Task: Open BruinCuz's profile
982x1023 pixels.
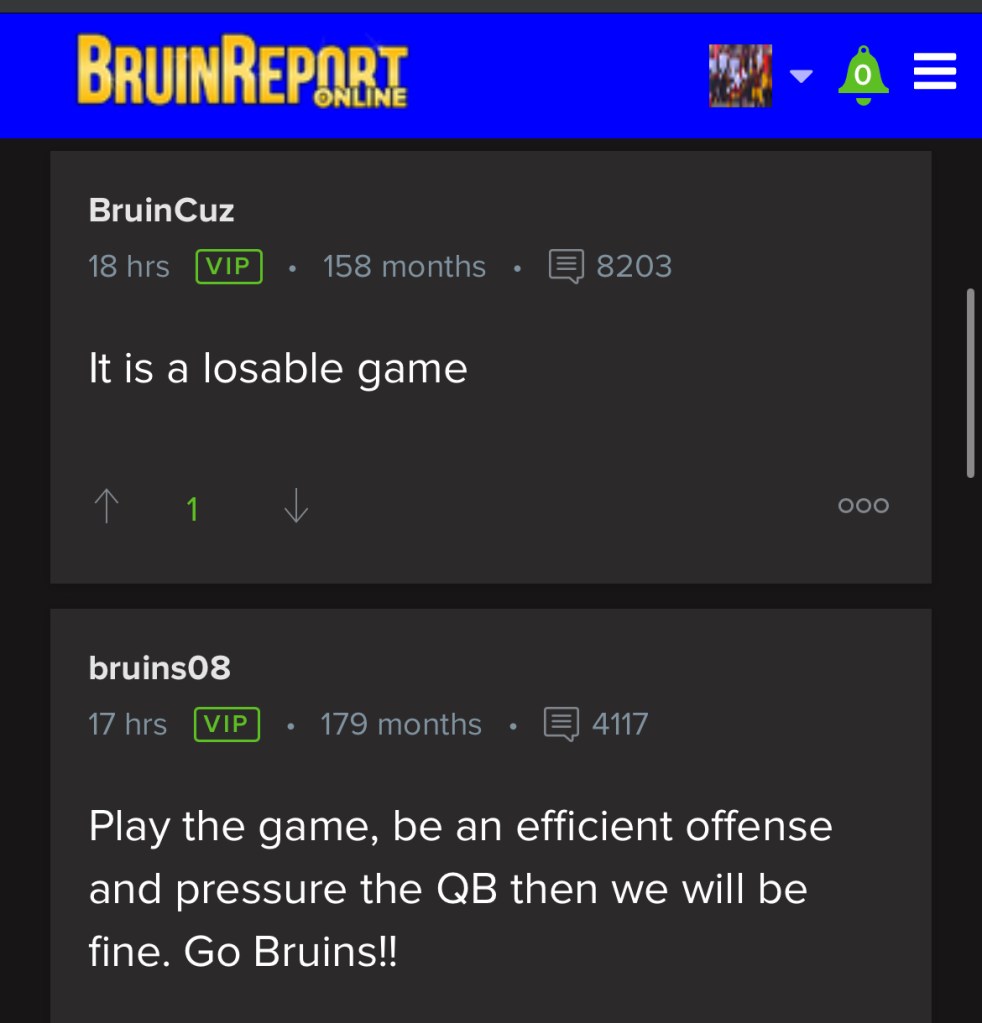Action: (x=161, y=211)
